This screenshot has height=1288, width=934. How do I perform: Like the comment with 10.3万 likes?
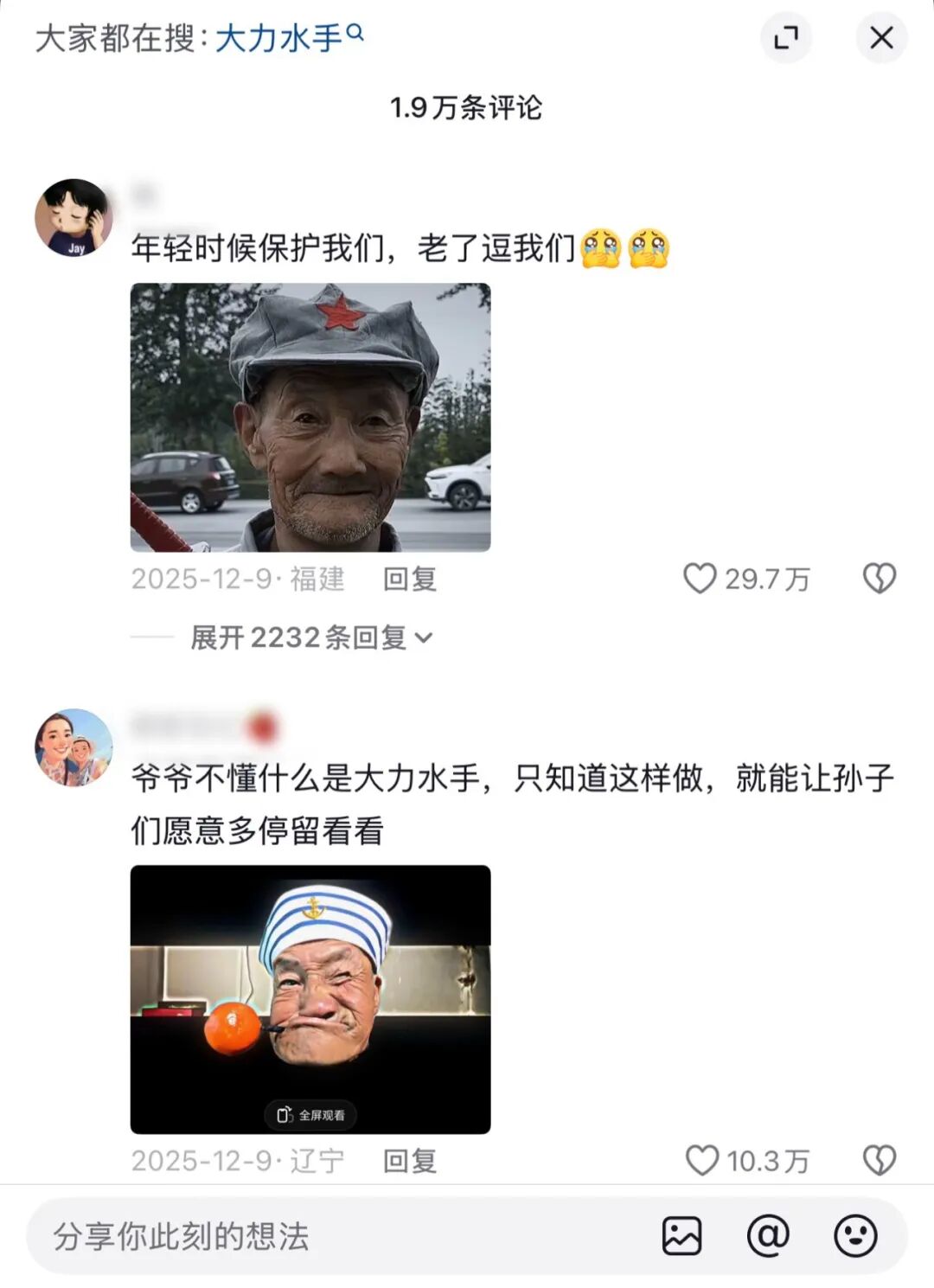click(x=702, y=1161)
